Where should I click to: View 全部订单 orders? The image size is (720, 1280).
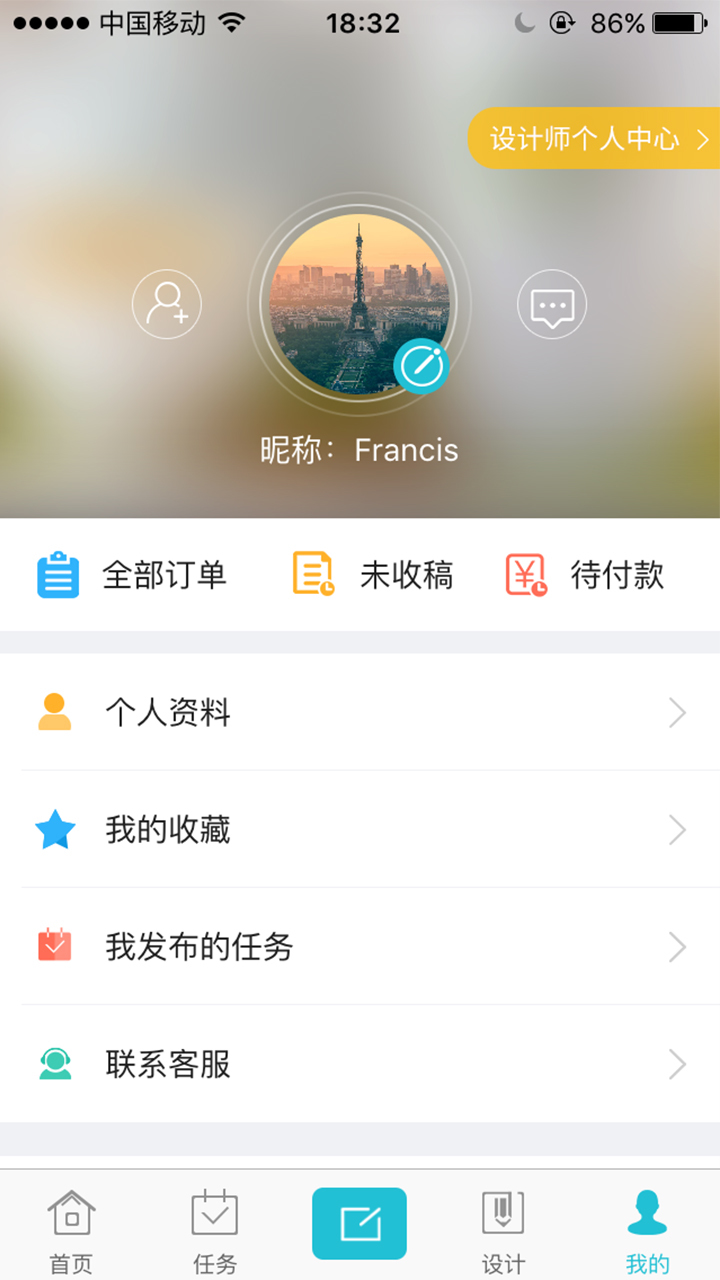coord(132,576)
